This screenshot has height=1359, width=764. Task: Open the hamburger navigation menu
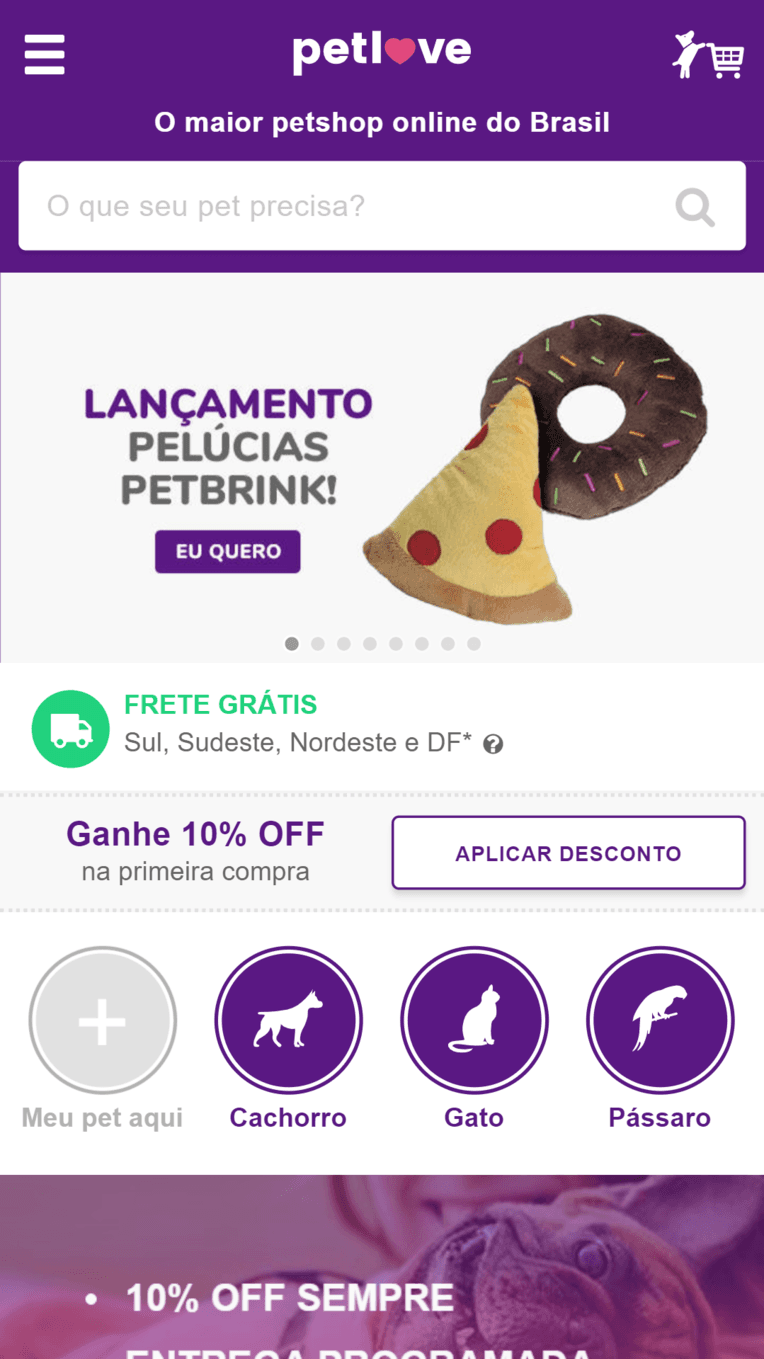coord(44,55)
